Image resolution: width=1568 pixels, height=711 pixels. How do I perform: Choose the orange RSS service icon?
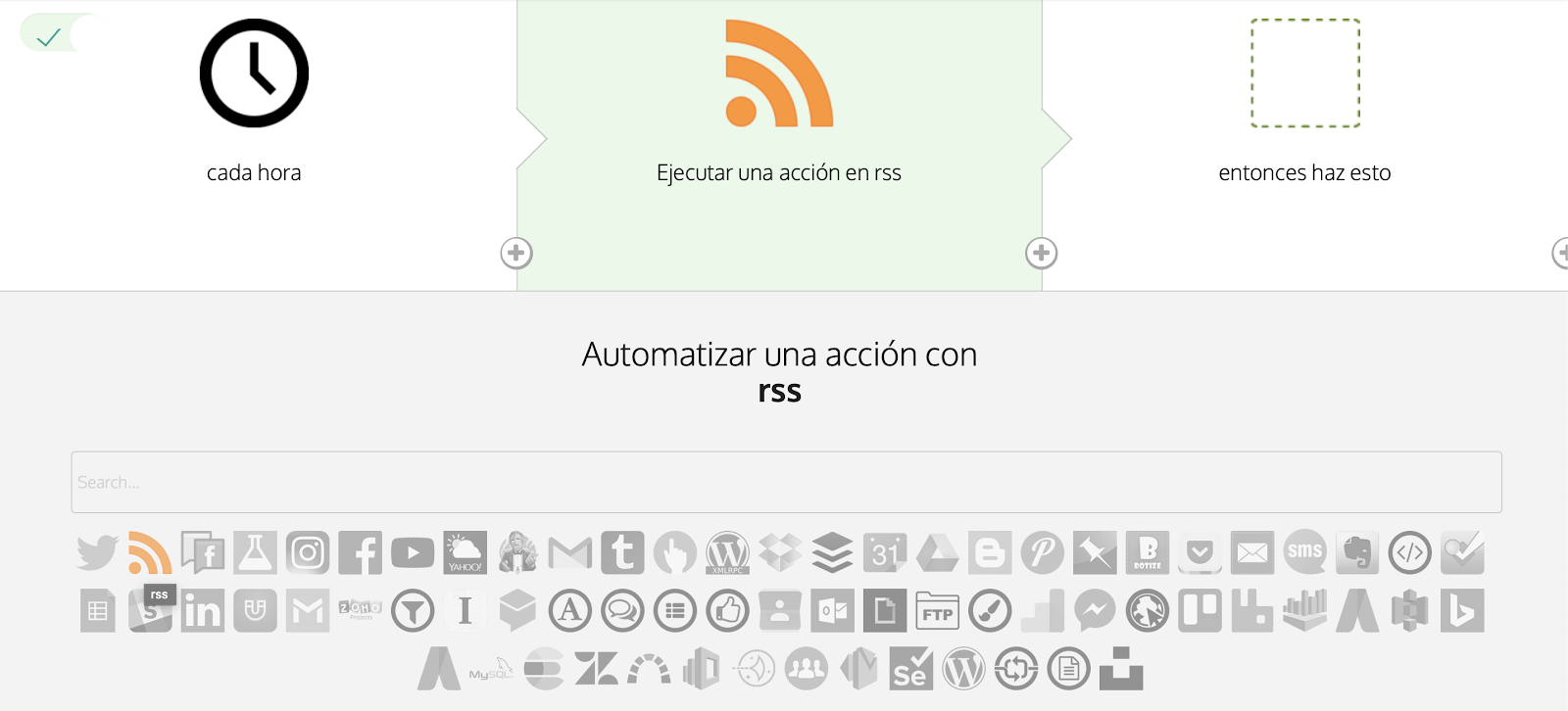pyautogui.click(x=150, y=553)
